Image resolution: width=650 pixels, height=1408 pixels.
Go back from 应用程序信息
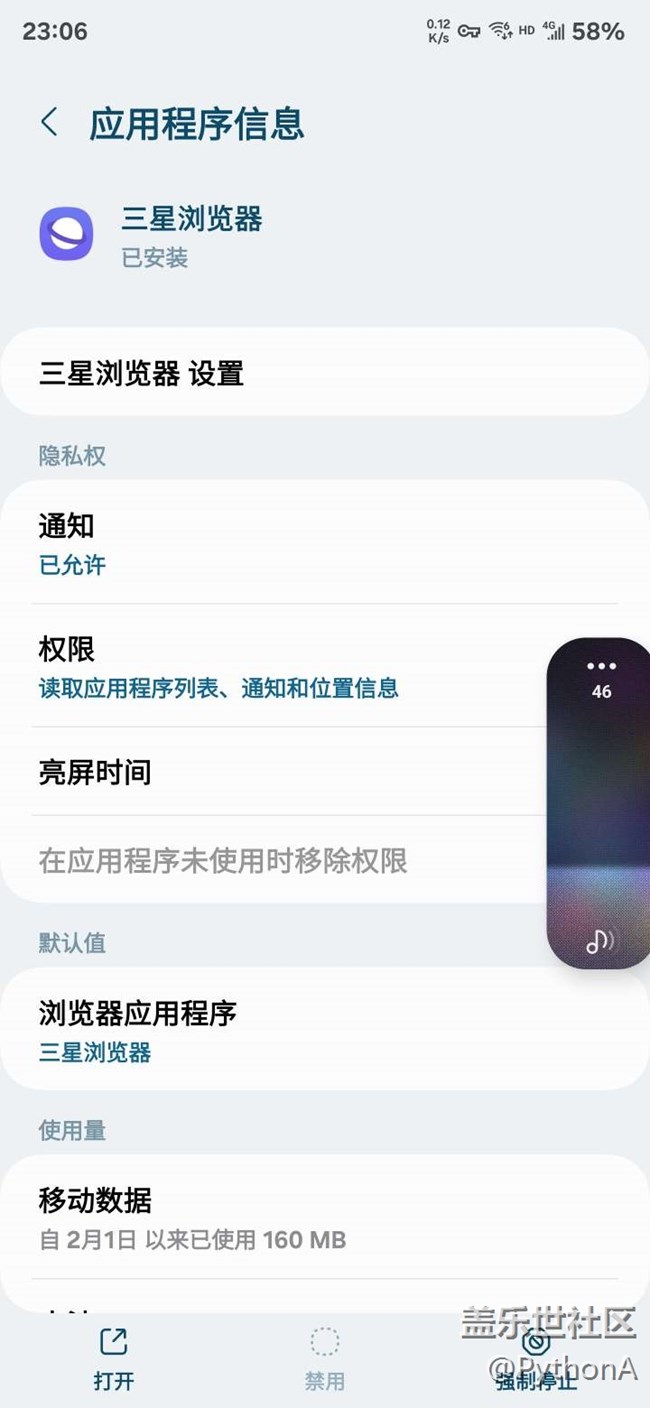pyautogui.click(x=49, y=123)
